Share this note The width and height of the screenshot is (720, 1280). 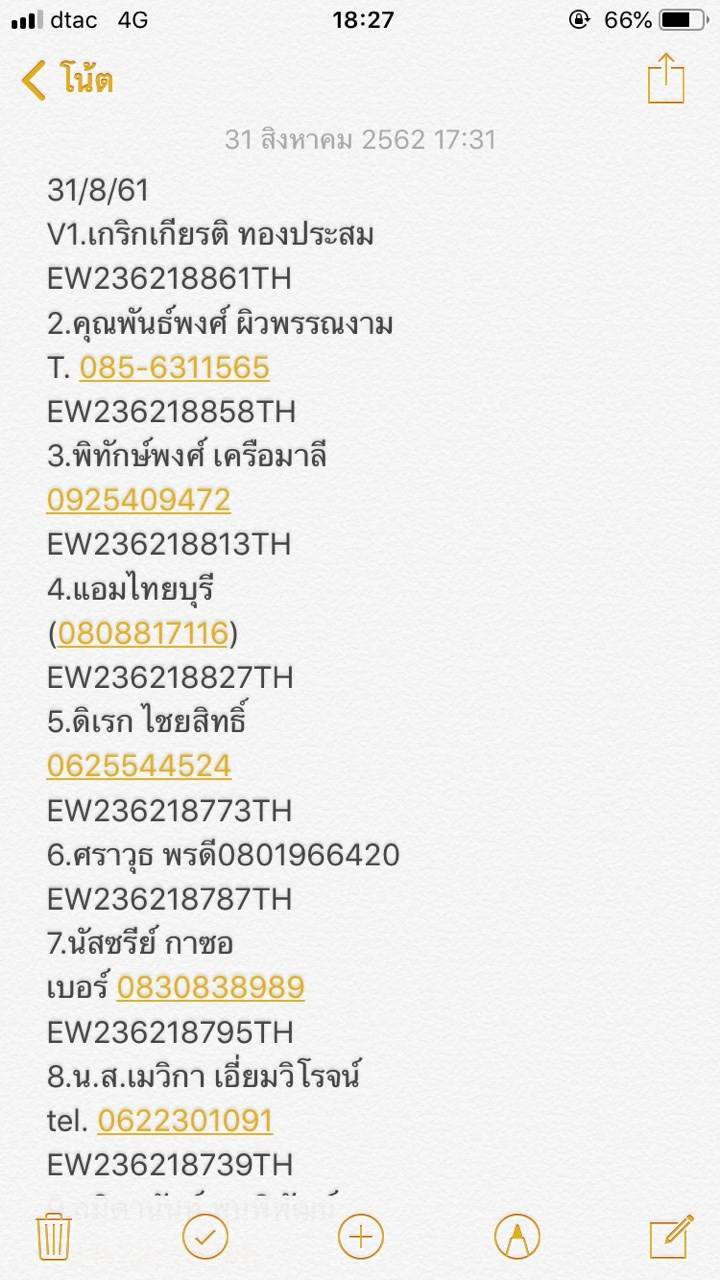pos(666,78)
